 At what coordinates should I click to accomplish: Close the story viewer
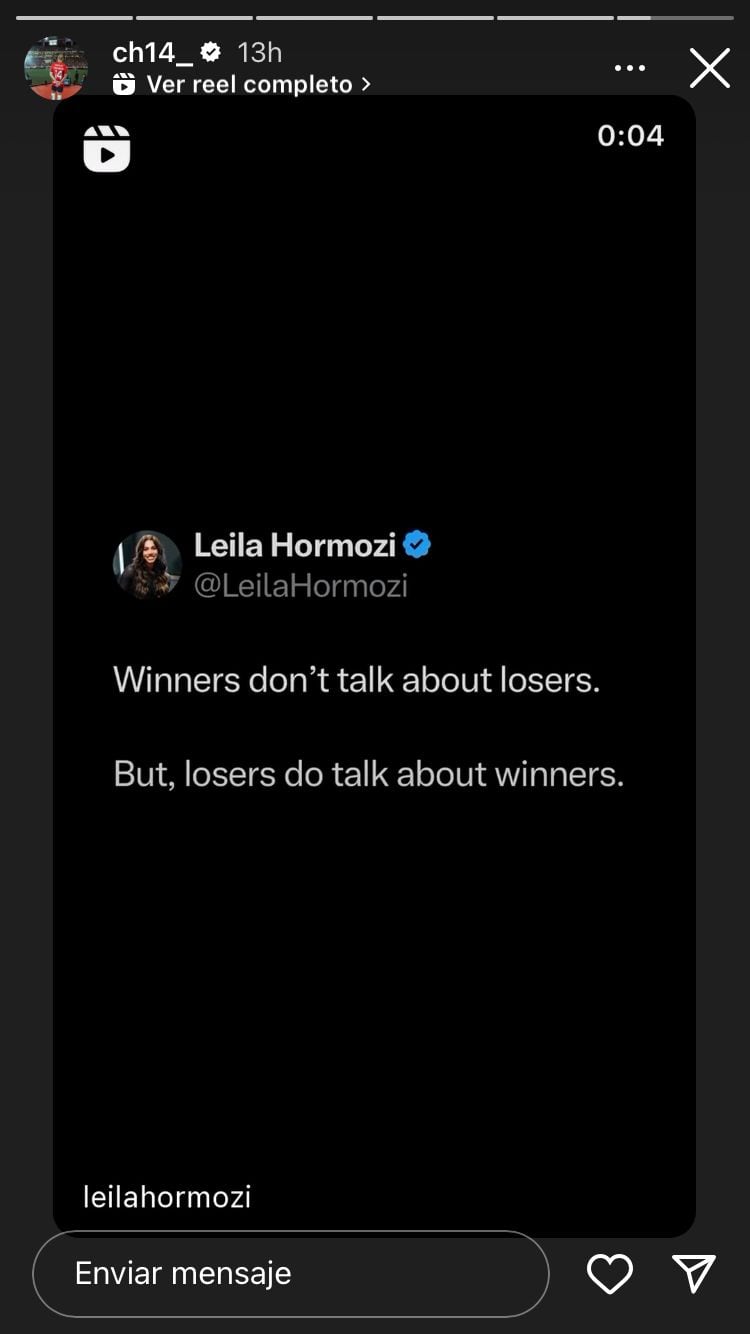click(x=709, y=68)
